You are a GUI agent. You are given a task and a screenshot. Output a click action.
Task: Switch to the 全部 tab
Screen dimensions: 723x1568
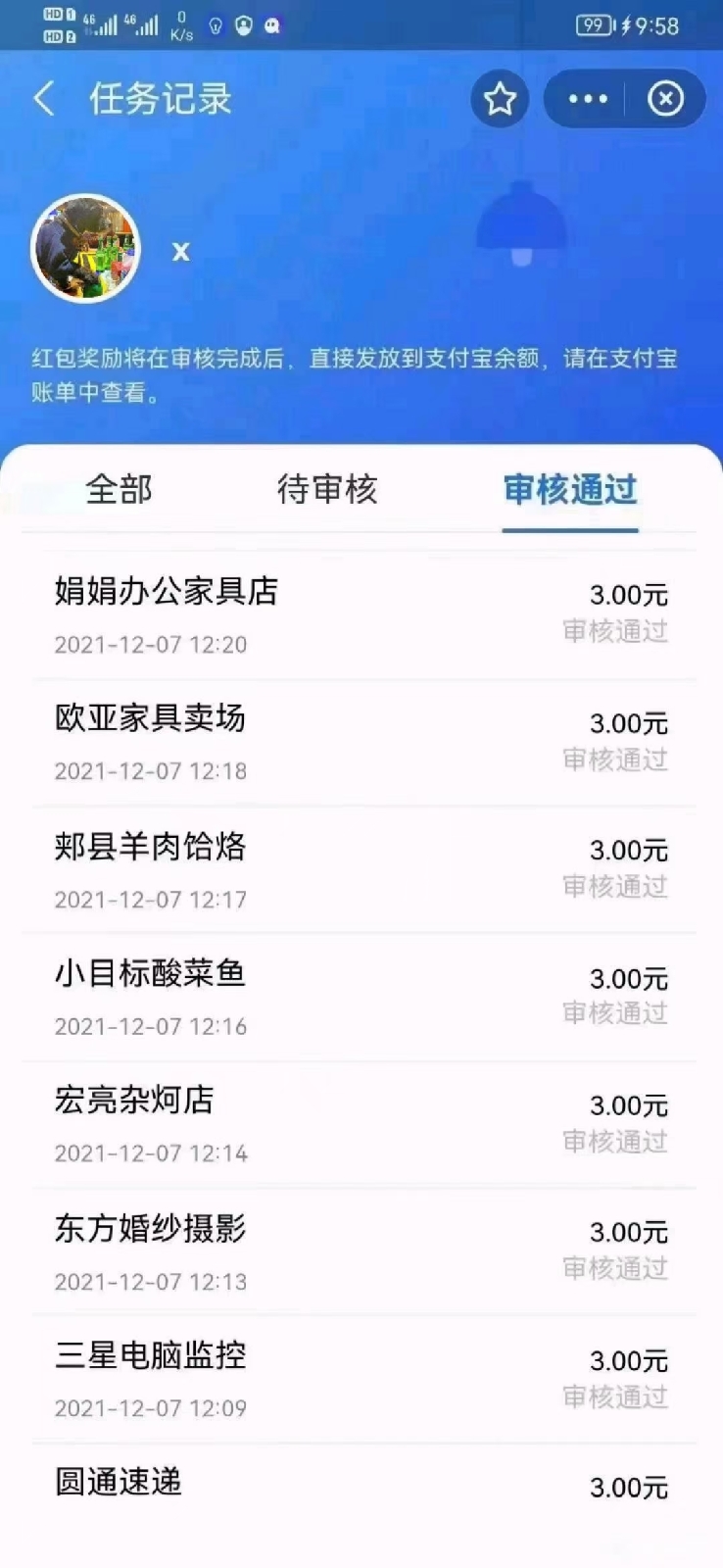[x=119, y=489]
